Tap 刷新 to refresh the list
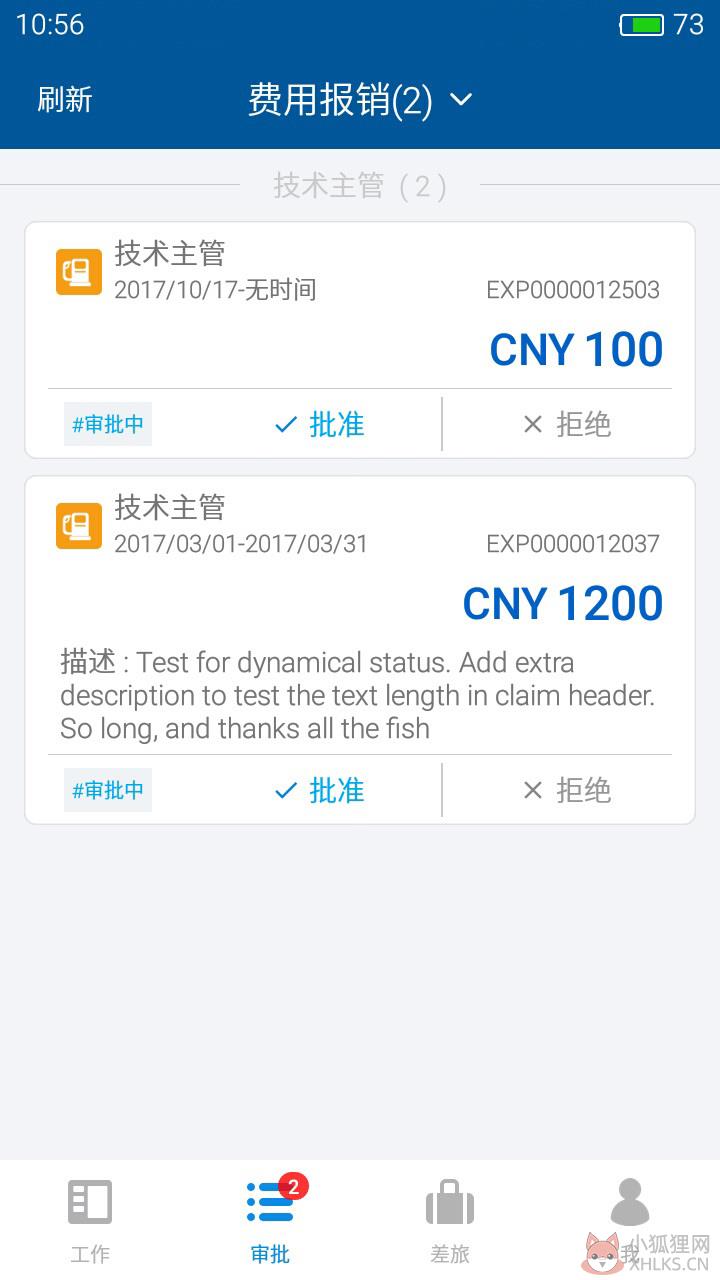The image size is (720, 1280). click(65, 100)
